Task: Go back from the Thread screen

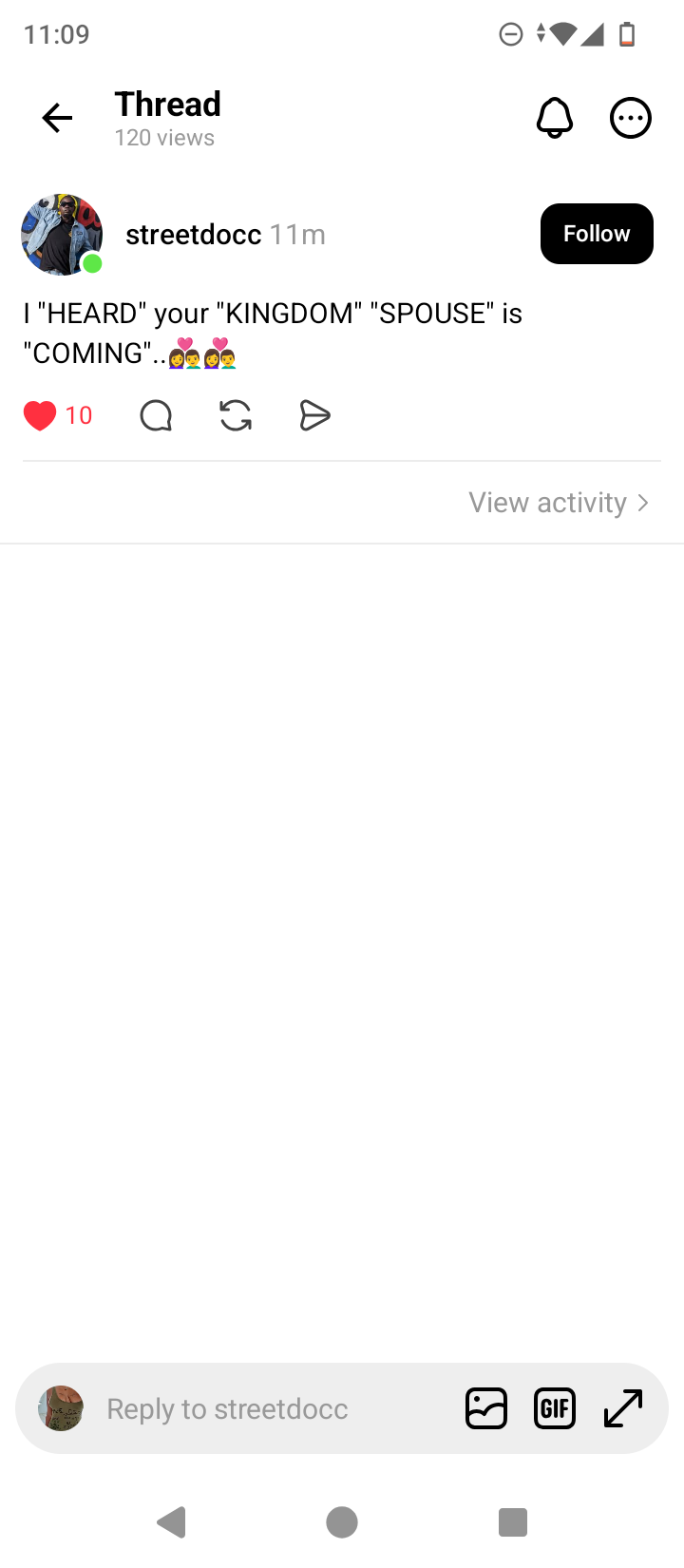Action: click(x=57, y=118)
